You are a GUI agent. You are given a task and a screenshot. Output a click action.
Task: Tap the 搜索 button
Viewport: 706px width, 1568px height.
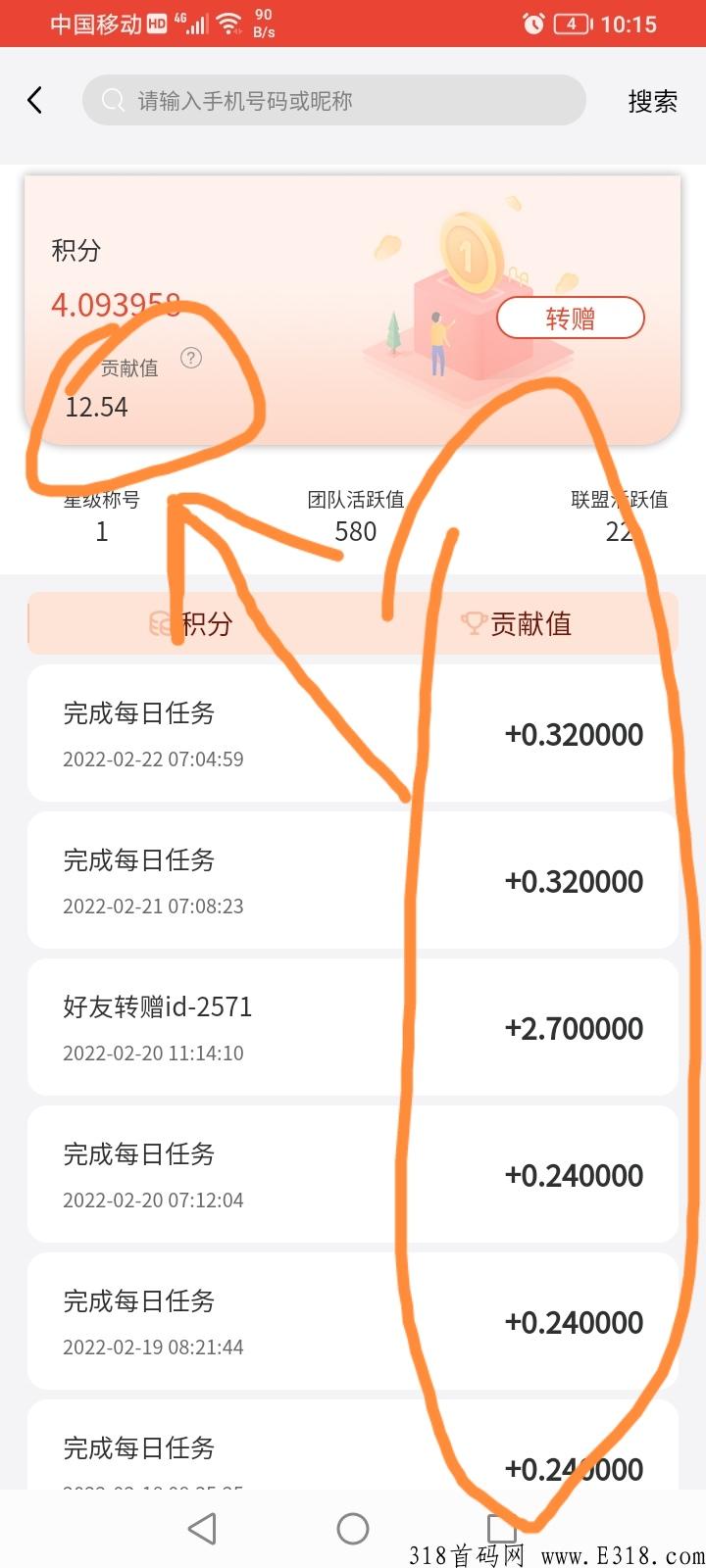tap(653, 101)
